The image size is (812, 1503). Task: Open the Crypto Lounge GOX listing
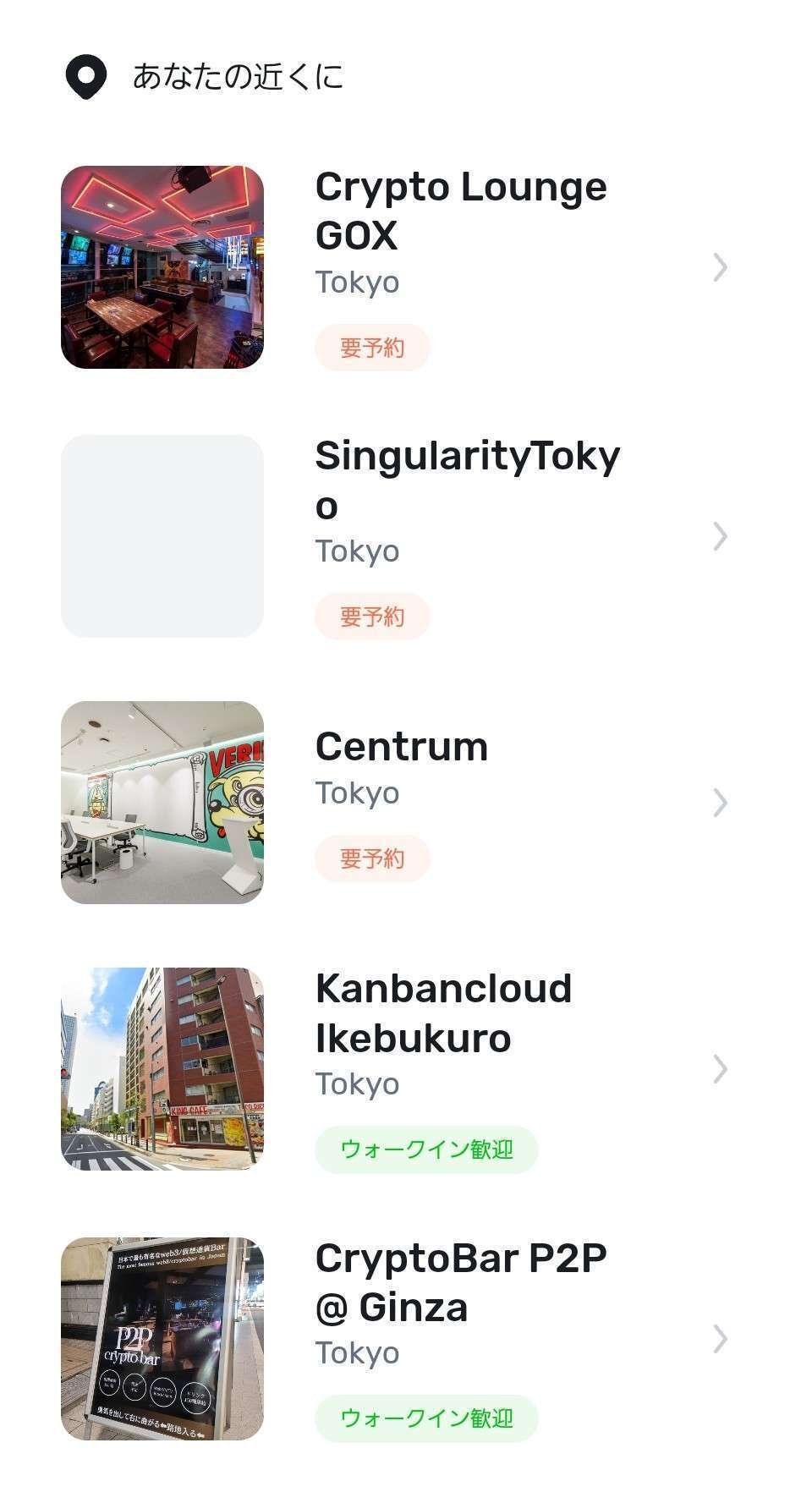click(461, 211)
